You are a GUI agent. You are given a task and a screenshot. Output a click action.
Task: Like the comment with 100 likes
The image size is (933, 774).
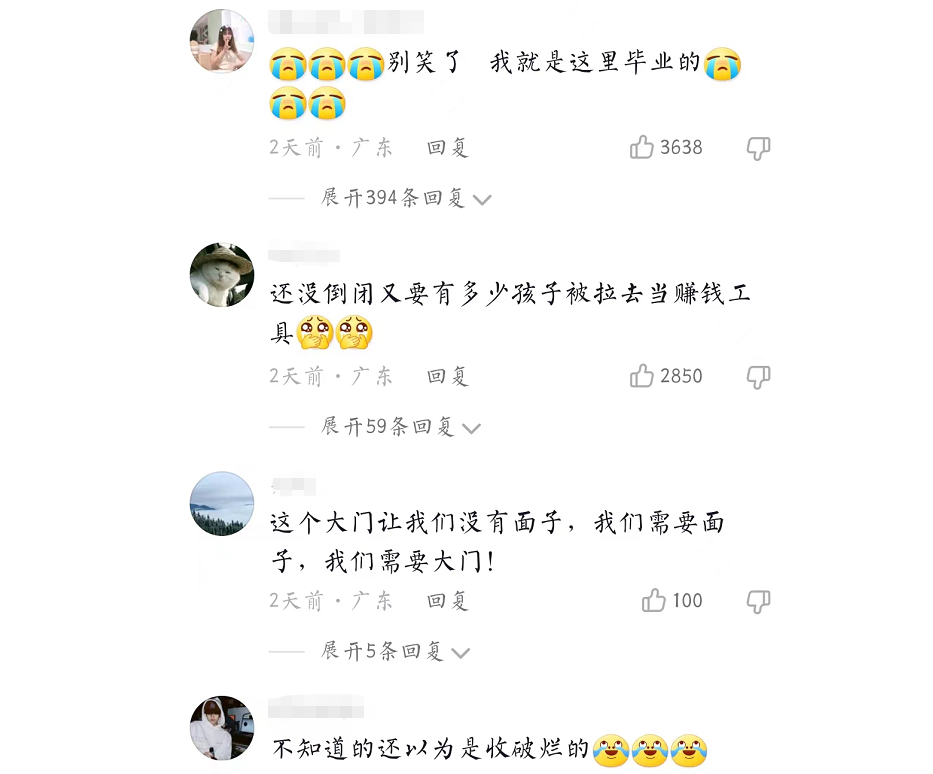(654, 601)
